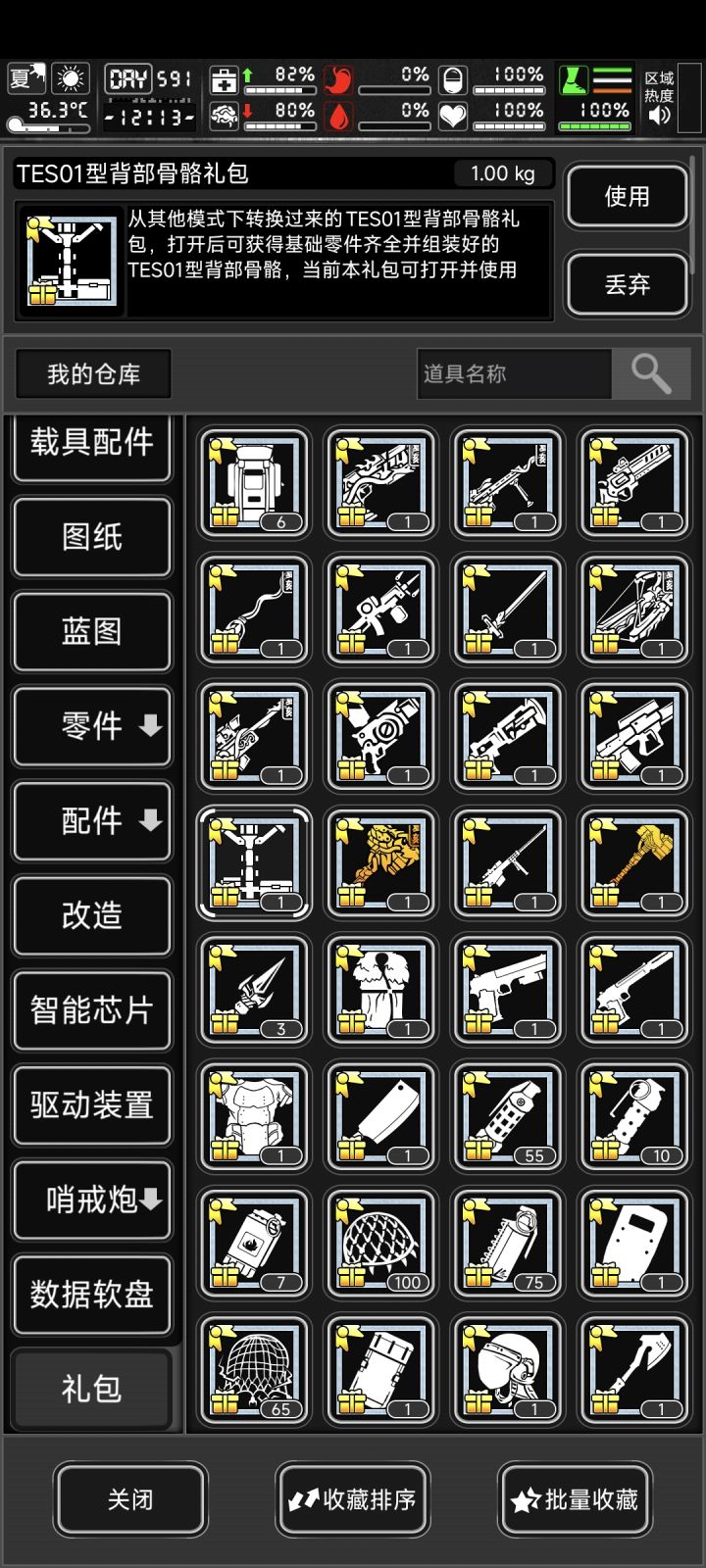Click the sniper rifle item icon
The width and height of the screenshot is (706, 1568).
click(507, 863)
